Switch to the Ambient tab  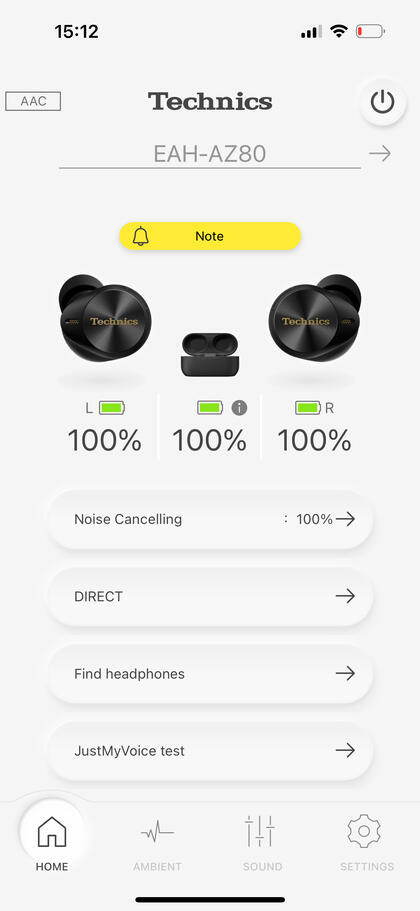pyautogui.click(x=157, y=843)
